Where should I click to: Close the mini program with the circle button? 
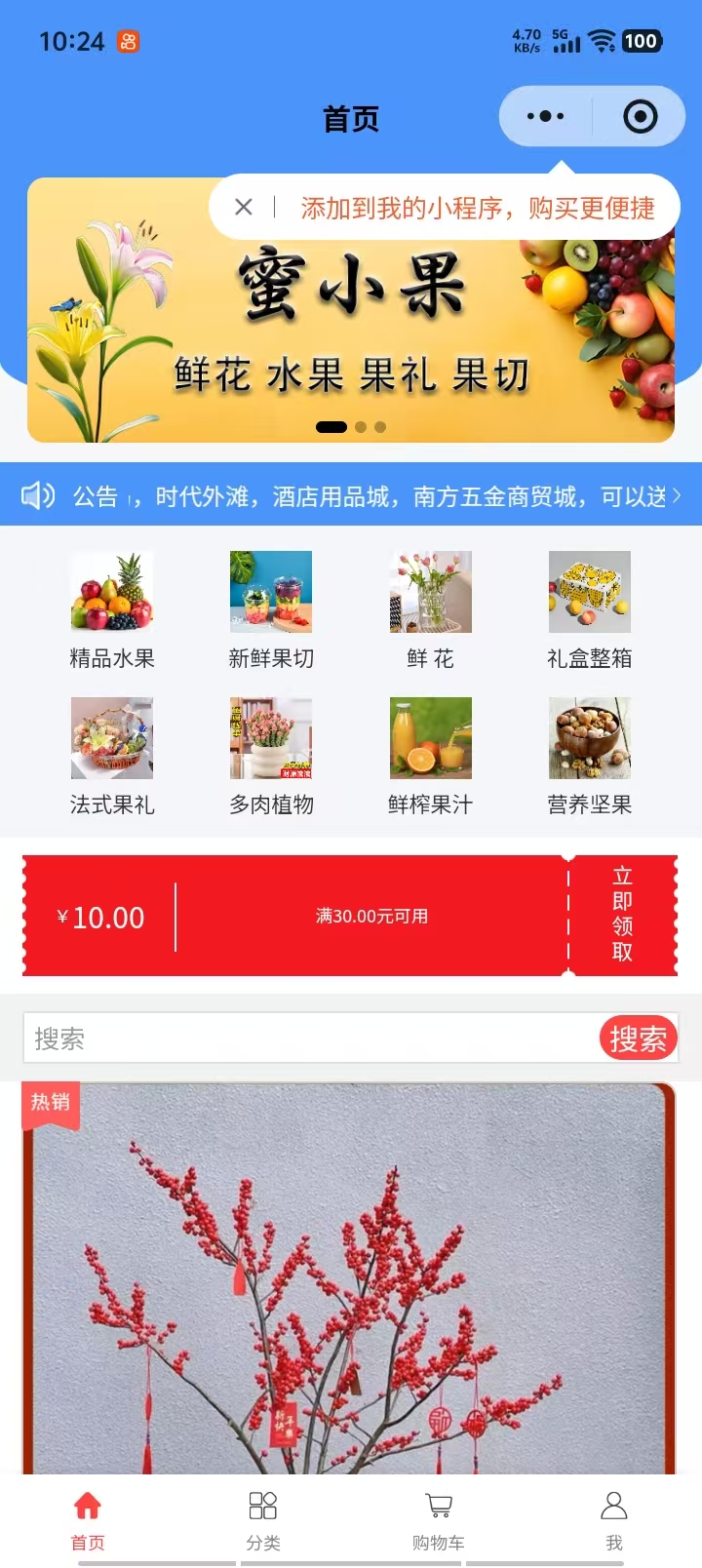640,117
